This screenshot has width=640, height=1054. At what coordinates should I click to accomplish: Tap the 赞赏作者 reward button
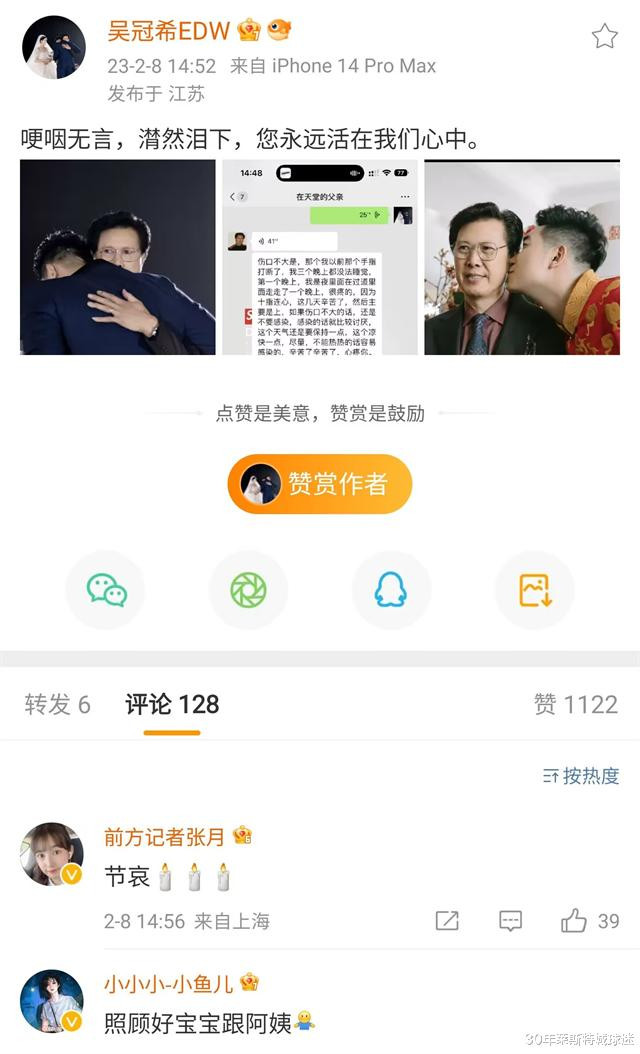320,484
